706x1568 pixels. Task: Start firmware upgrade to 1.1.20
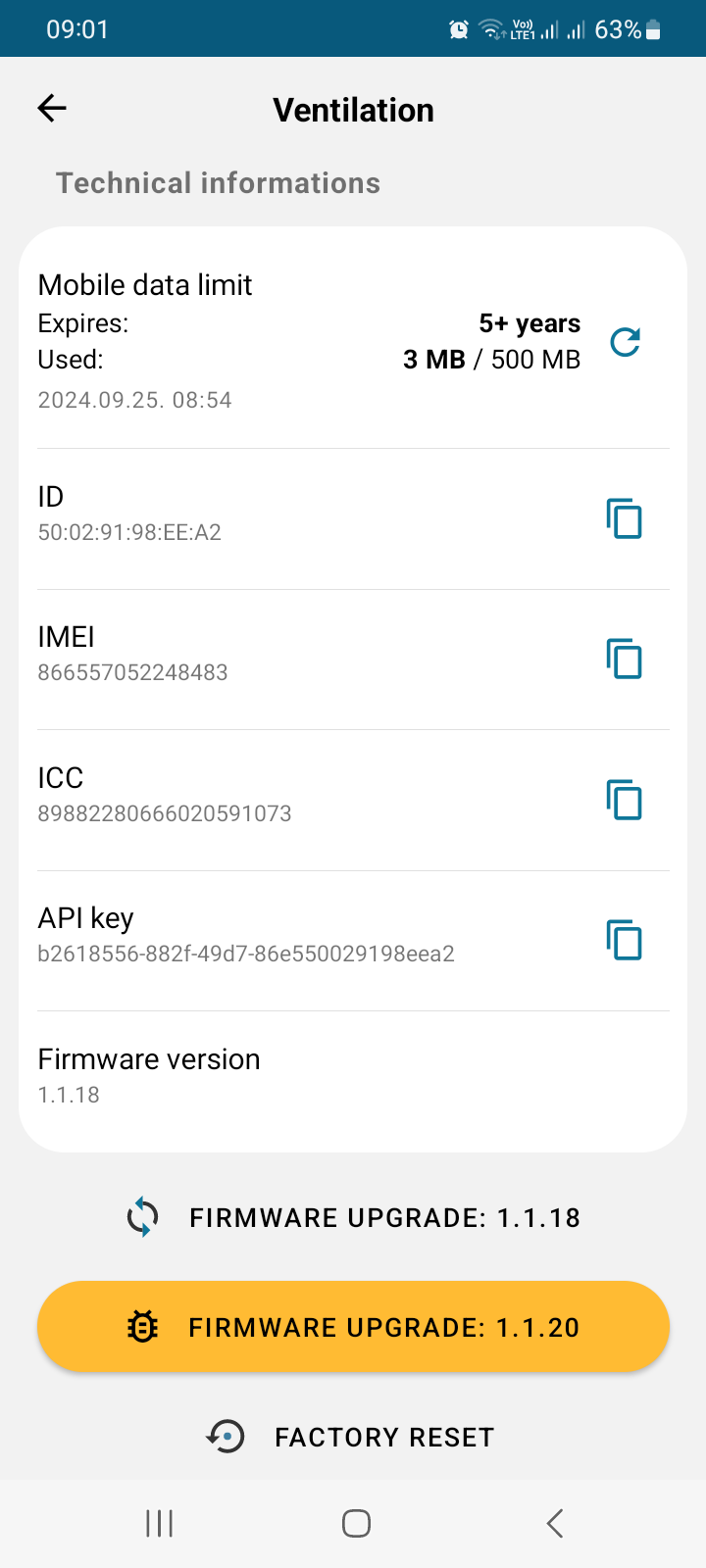(353, 1327)
